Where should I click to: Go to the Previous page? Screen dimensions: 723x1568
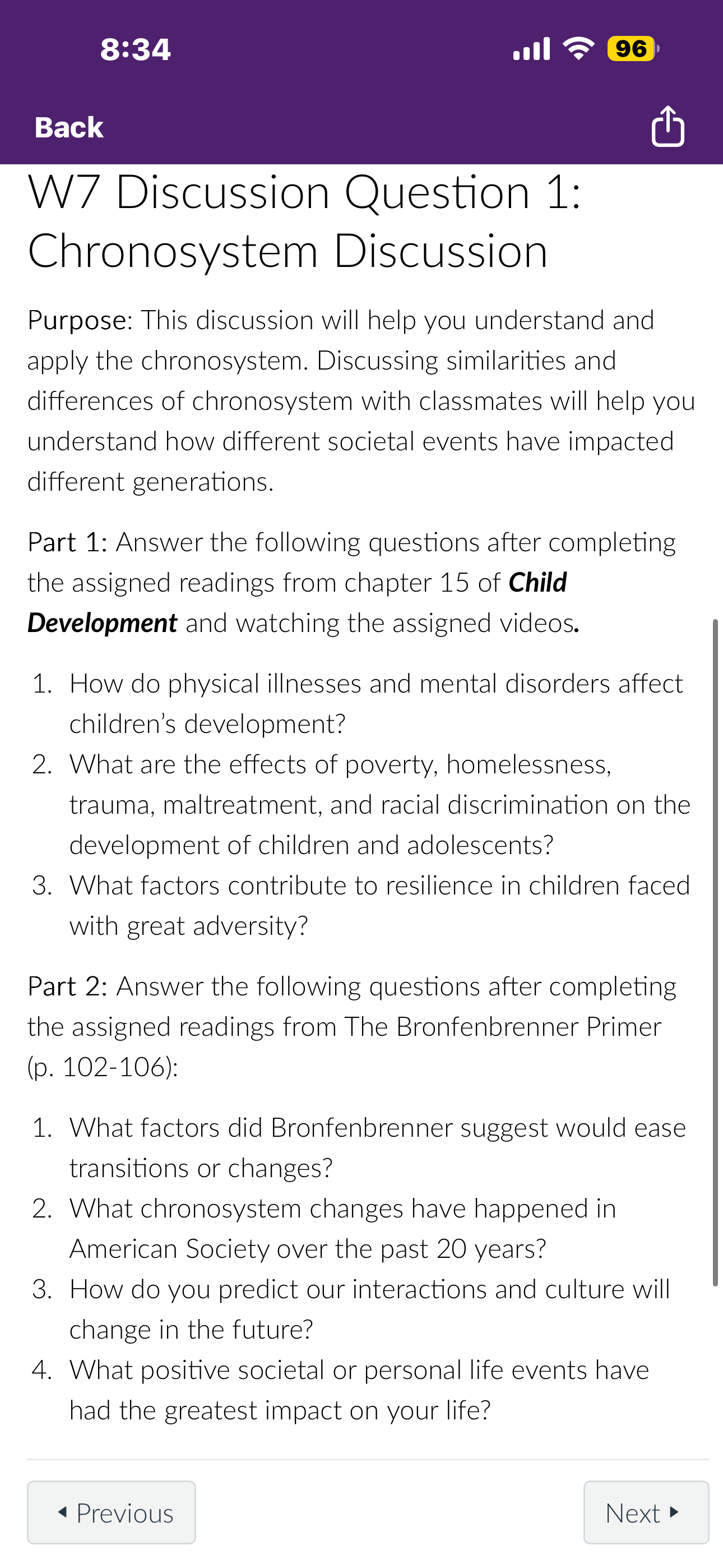click(112, 1512)
